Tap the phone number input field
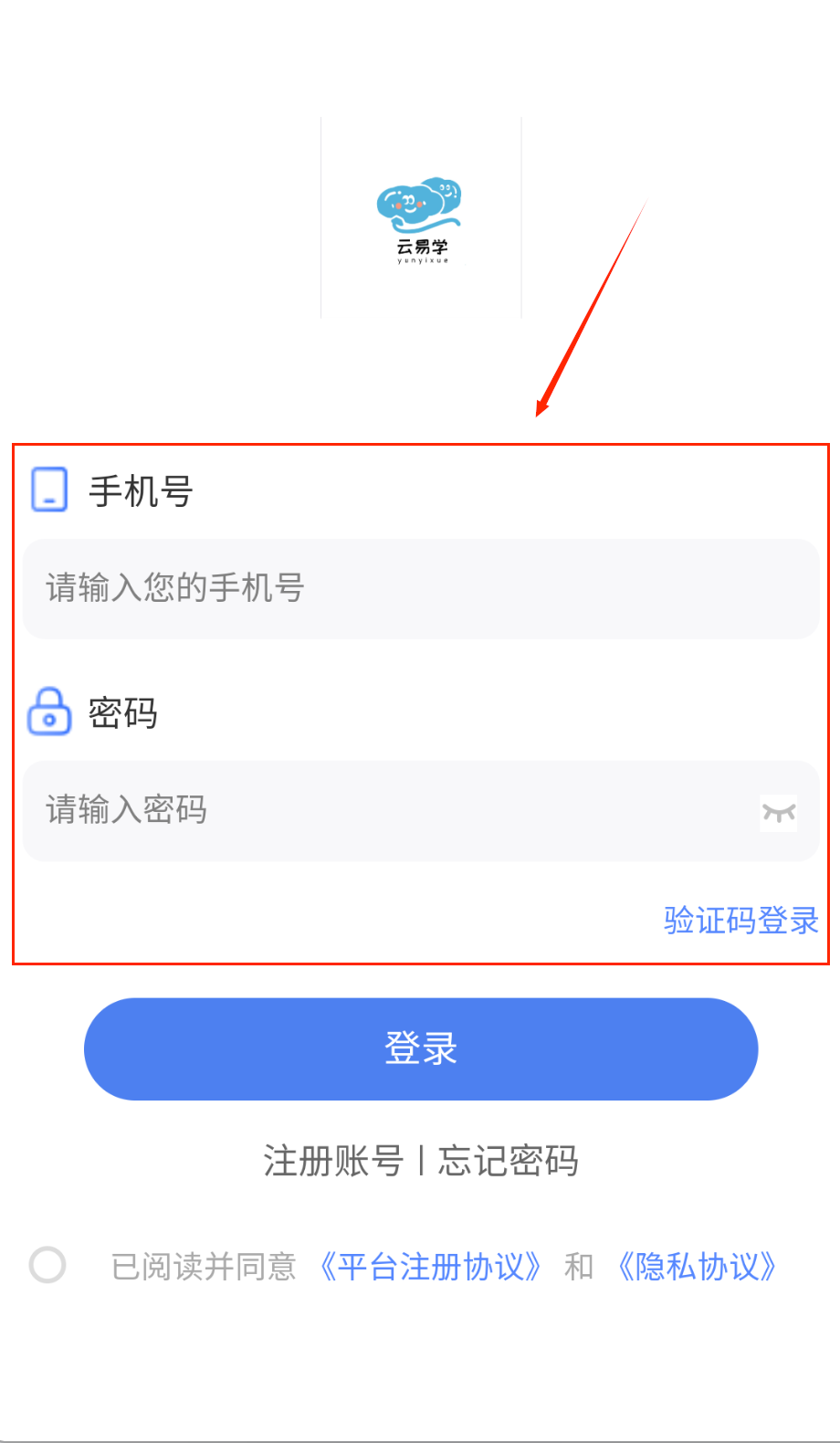Image resolution: width=840 pixels, height=1443 pixels. tap(420, 588)
